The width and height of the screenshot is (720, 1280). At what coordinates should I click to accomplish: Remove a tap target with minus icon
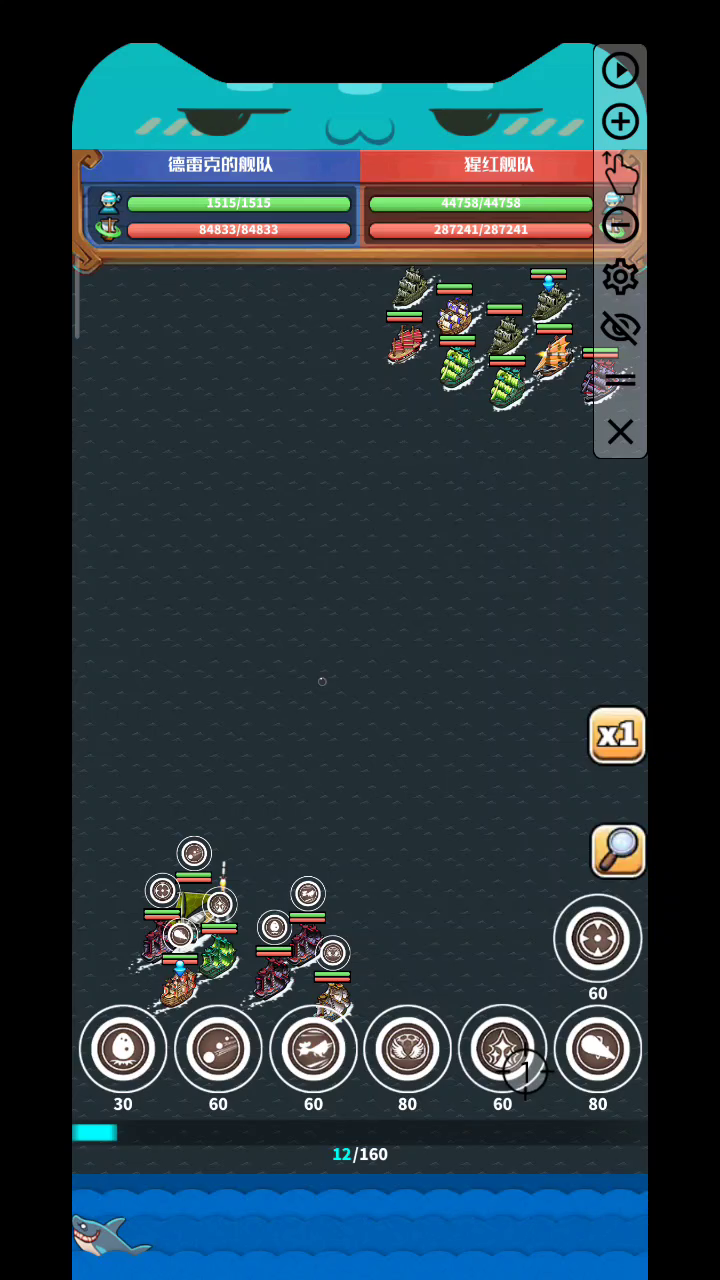620,225
